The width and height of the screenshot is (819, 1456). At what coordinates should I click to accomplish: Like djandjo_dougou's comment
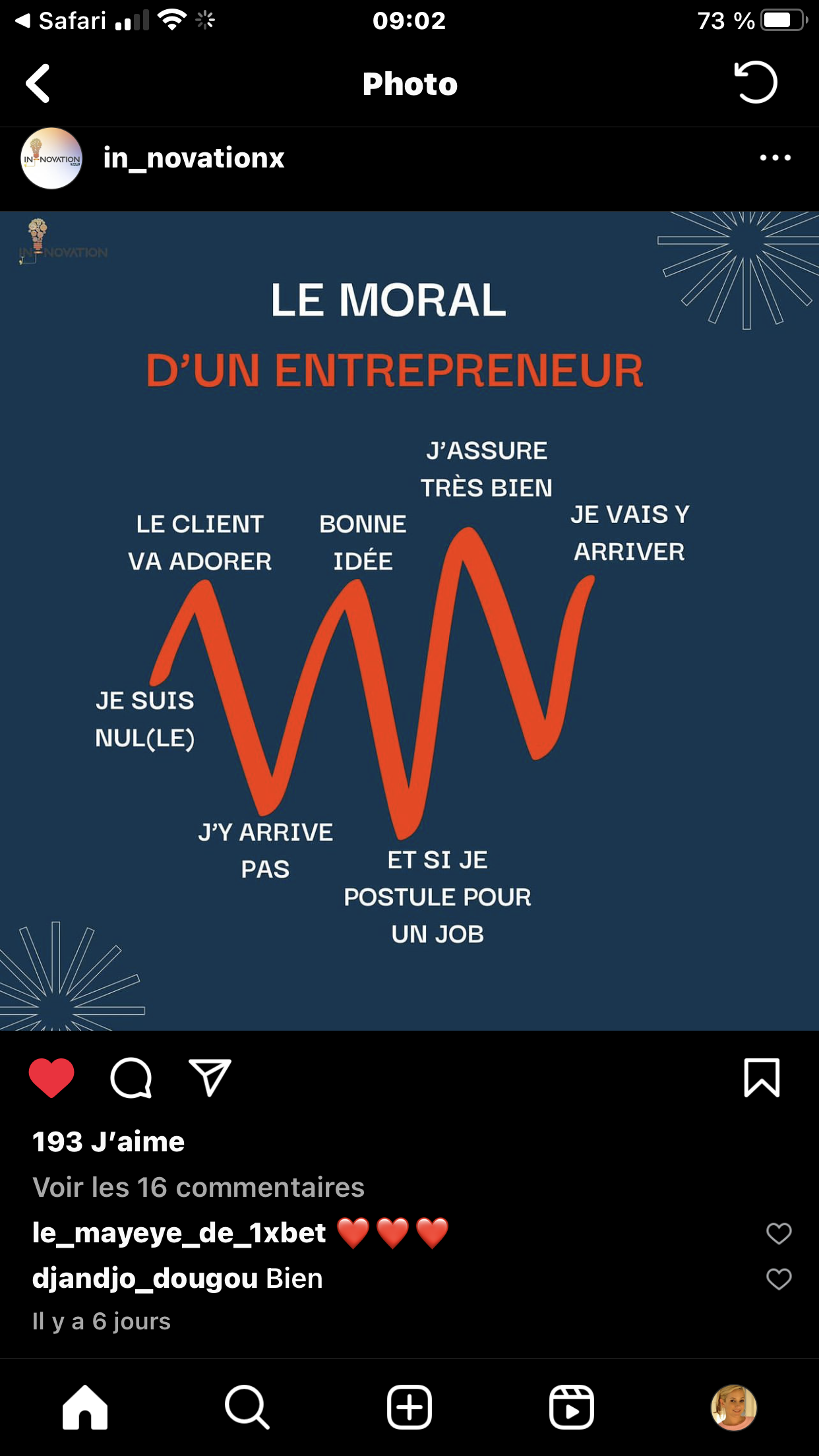[x=779, y=1279]
